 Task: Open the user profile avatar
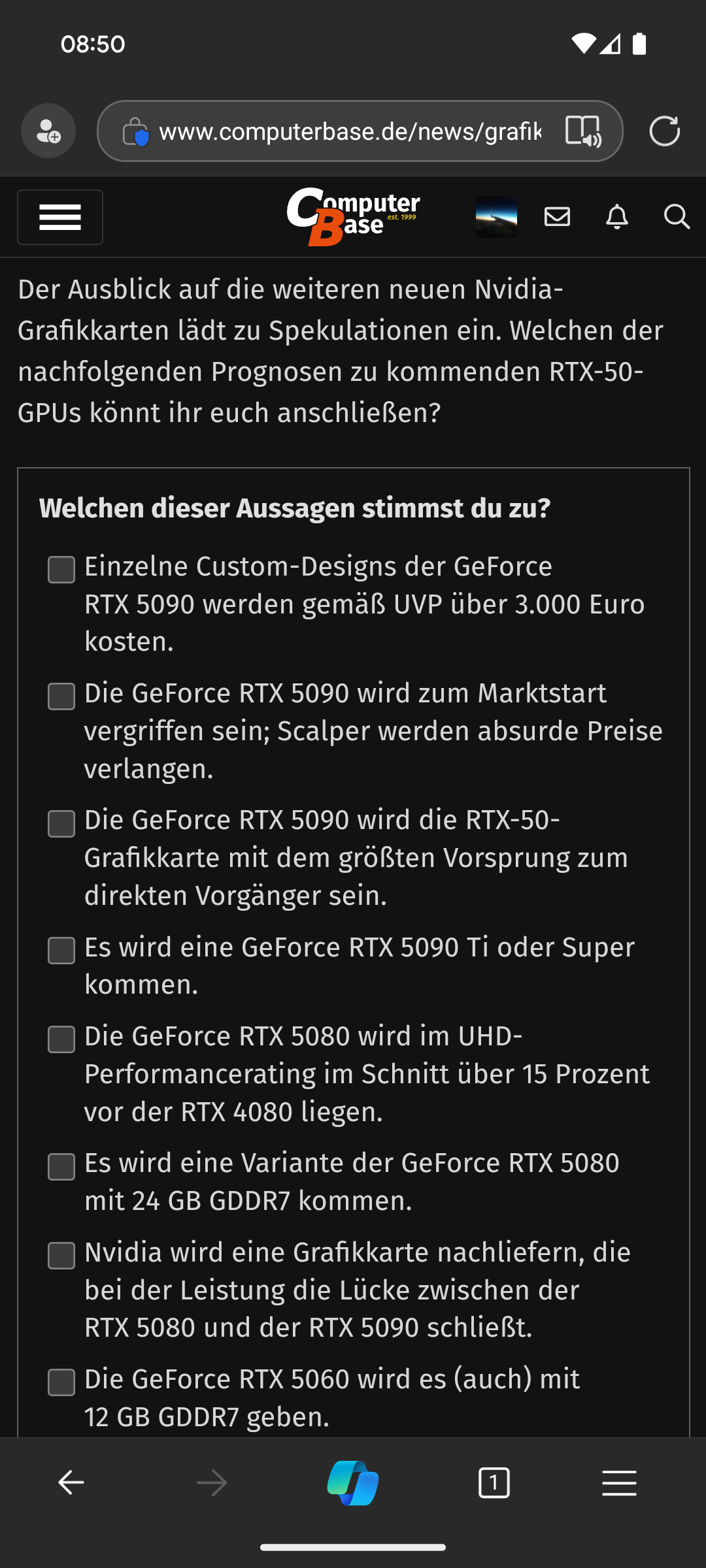496,217
